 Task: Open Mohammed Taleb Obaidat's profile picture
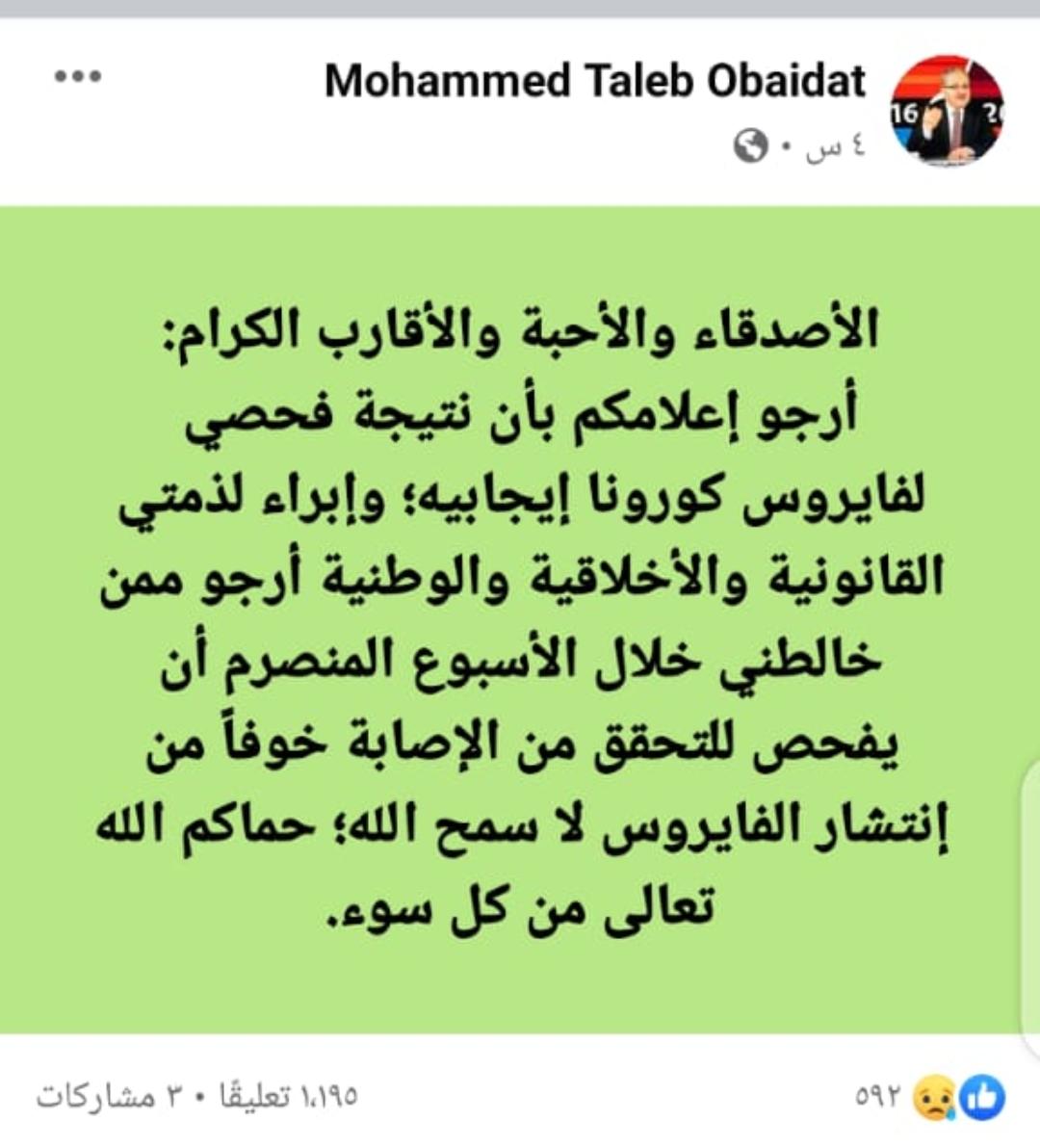pyautogui.click(x=947, y=111)
